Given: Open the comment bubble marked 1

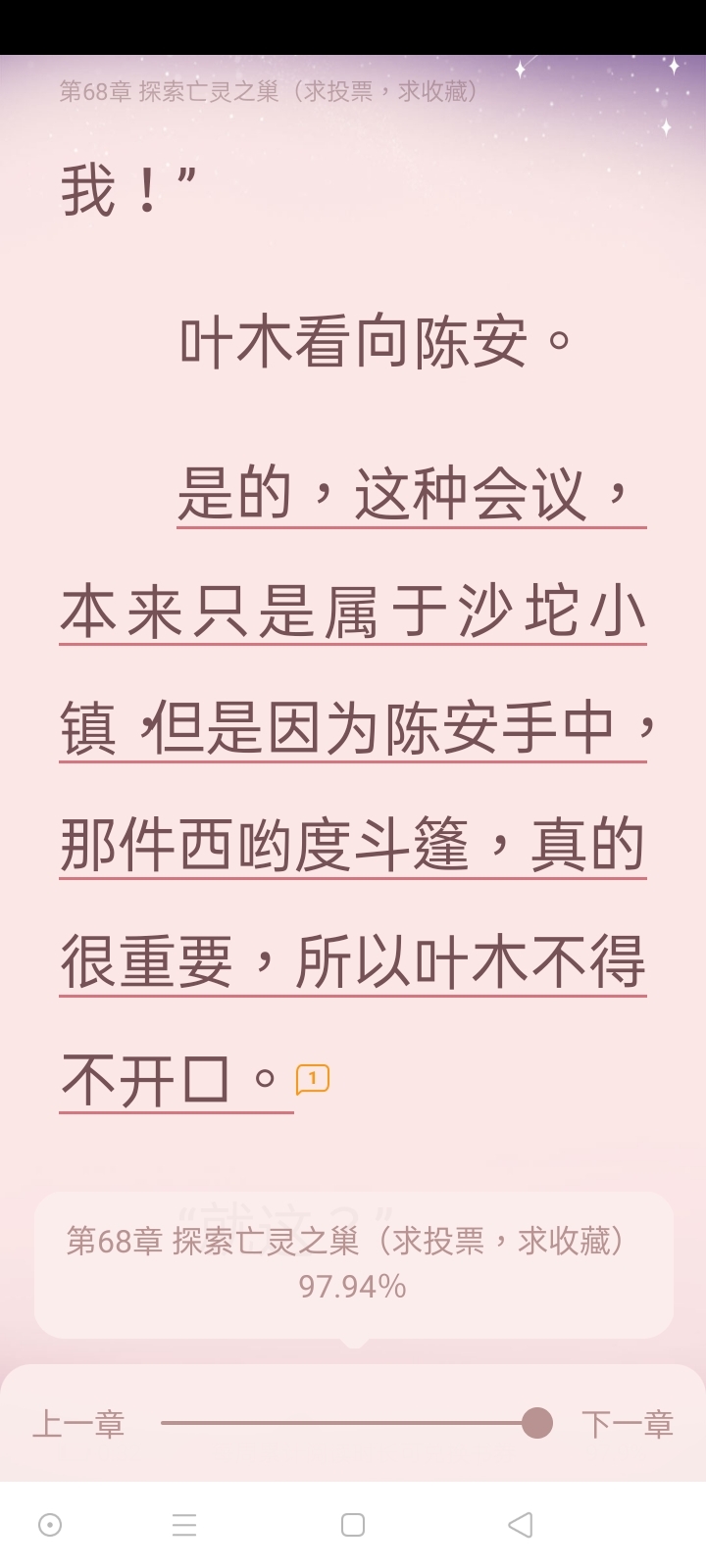Looking at the screenshot, I should (x=313, y=1079).
